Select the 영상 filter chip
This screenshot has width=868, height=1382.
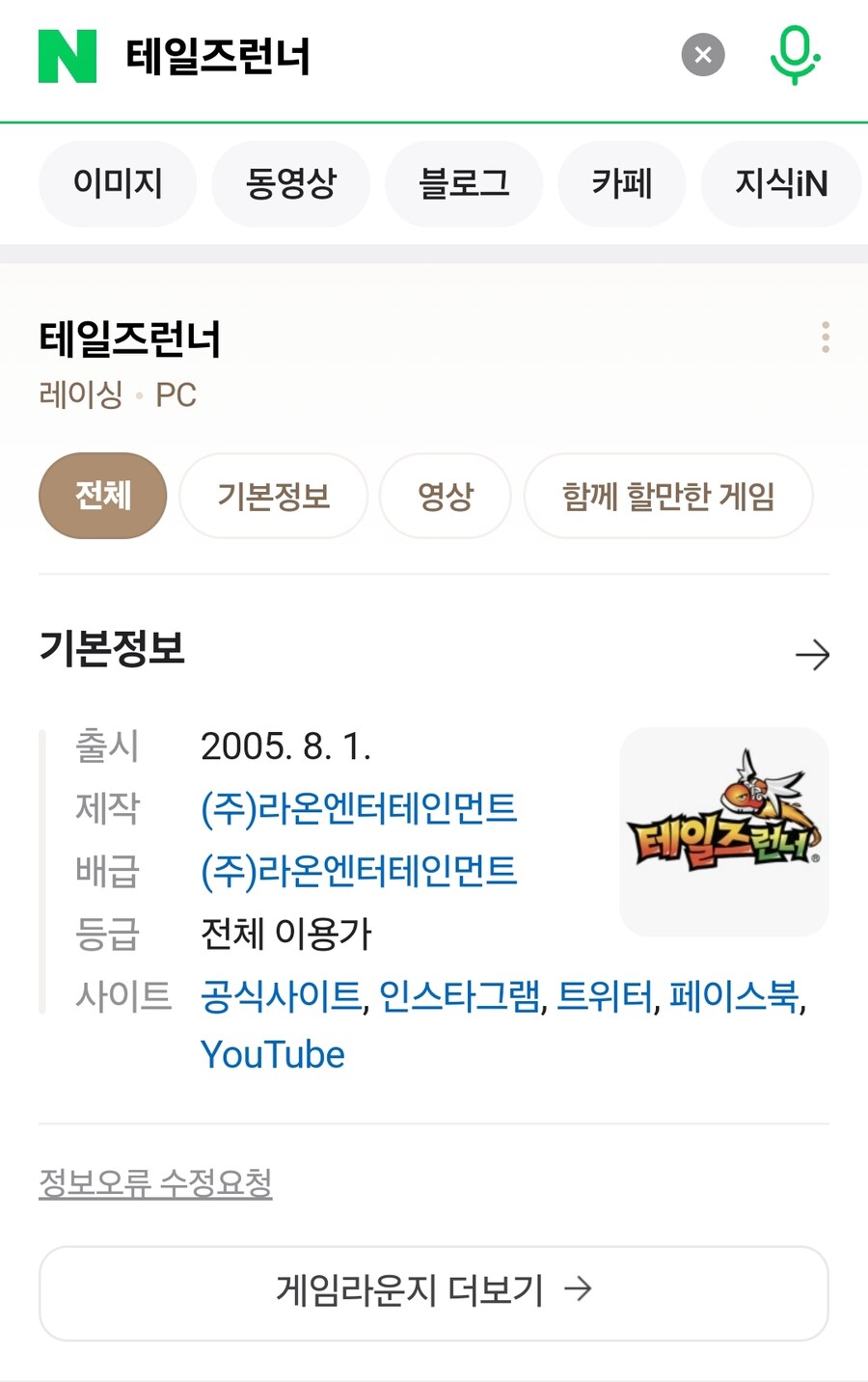(445, 496)
